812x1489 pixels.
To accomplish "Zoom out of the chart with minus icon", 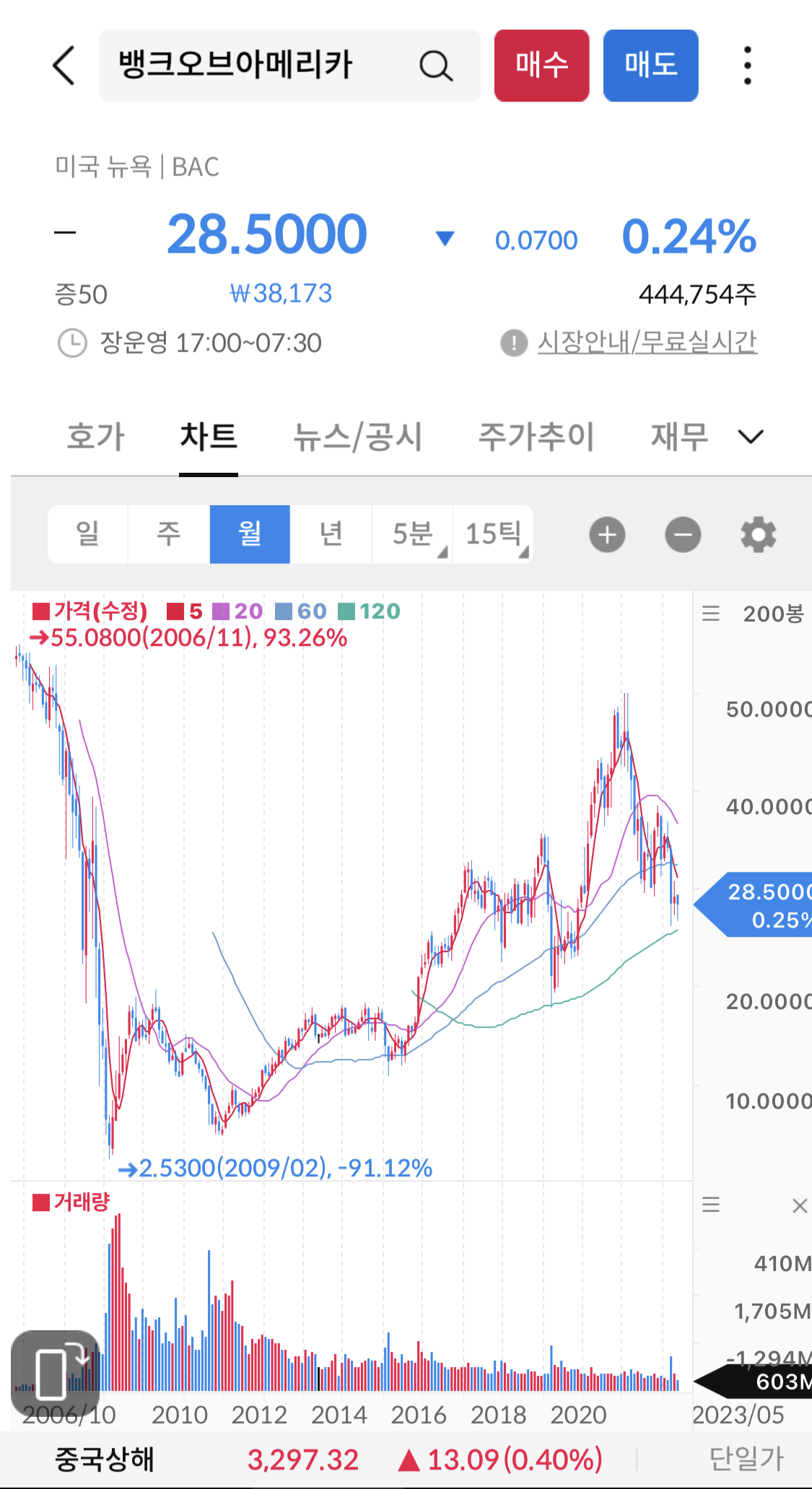I will [682, 534].
